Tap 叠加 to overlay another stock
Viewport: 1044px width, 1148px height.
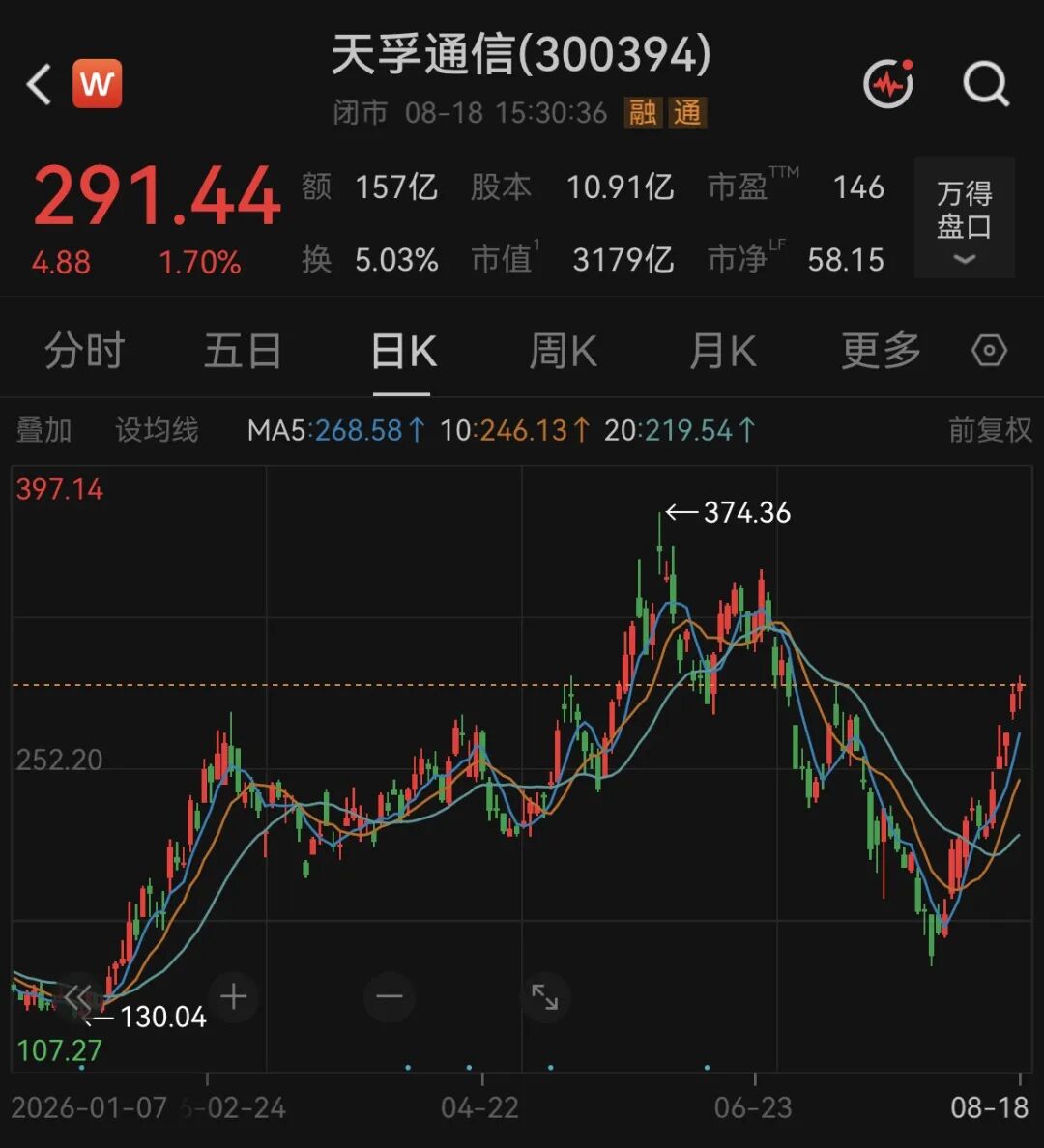click(43, 430)
